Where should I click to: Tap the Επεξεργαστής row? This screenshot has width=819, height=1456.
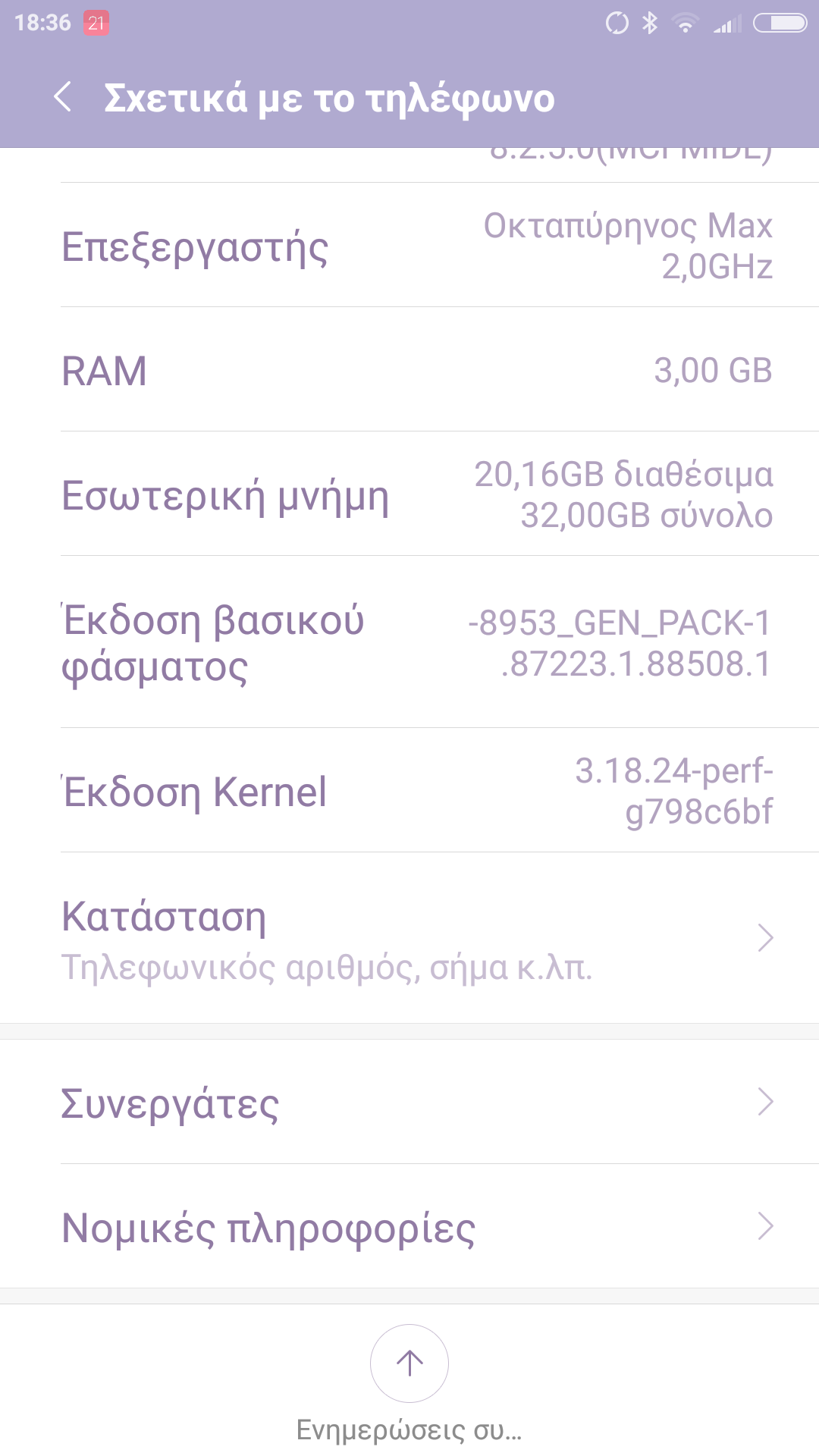pos(409,246)
